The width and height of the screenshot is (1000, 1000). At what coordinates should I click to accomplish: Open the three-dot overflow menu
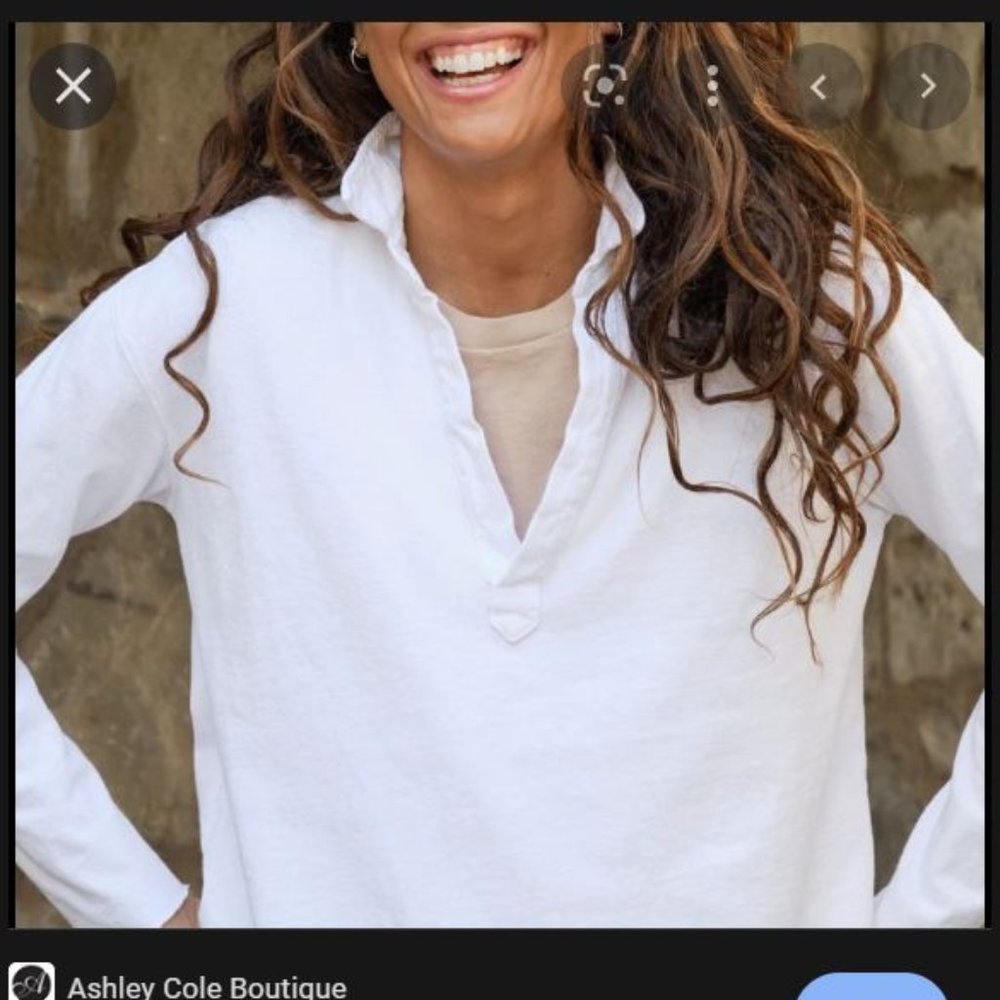pos(712,86)
